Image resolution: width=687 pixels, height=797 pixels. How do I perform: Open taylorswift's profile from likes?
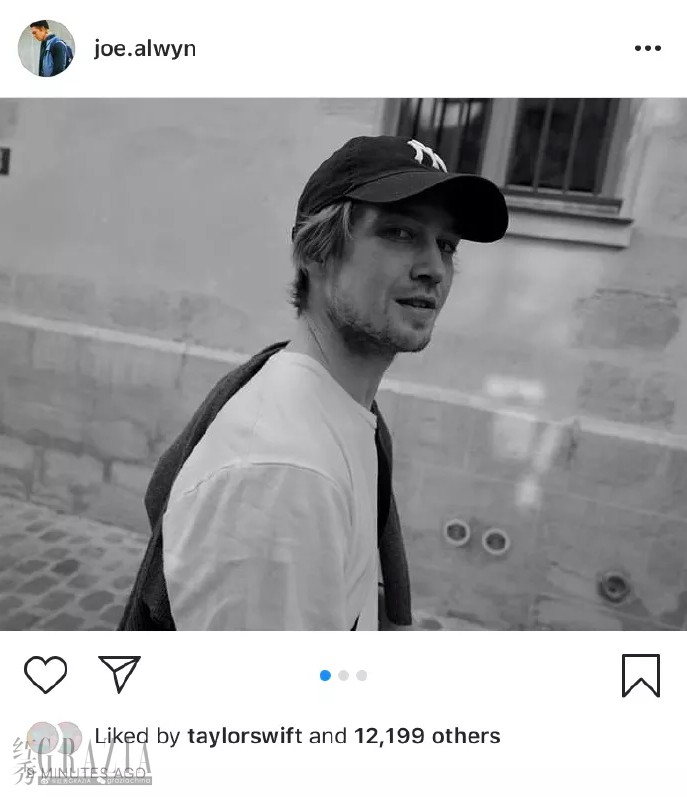tap(244, 737)
